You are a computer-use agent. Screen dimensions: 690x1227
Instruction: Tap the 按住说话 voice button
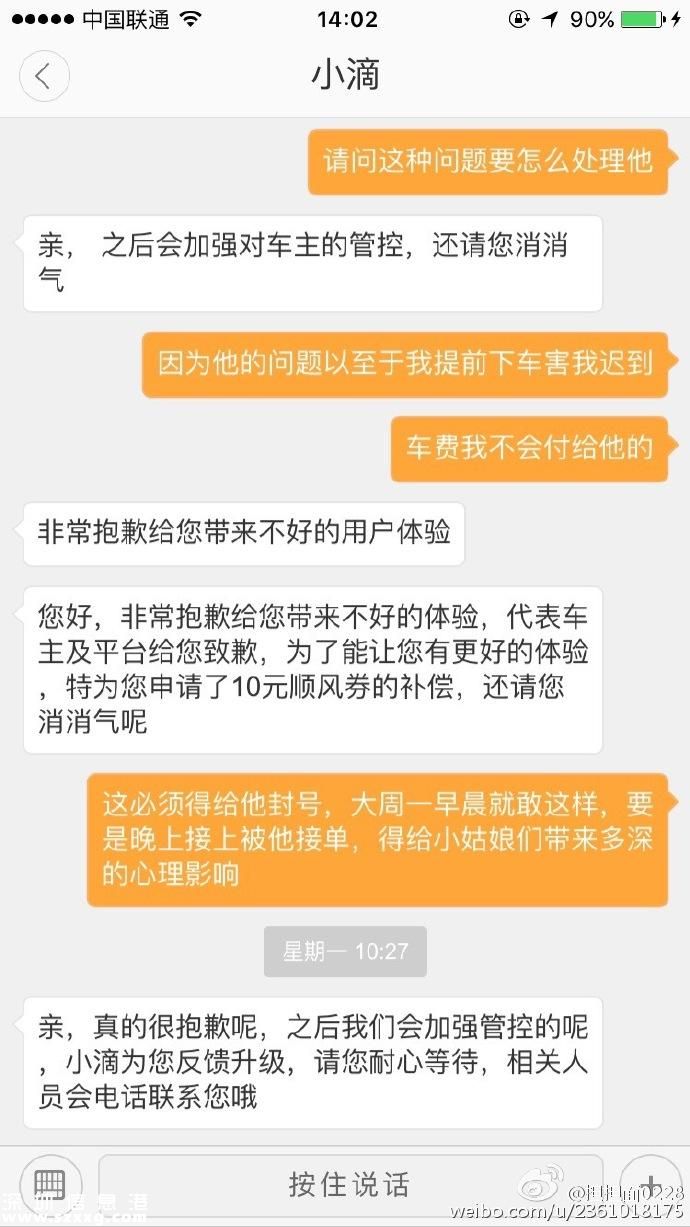(350, 1184)
